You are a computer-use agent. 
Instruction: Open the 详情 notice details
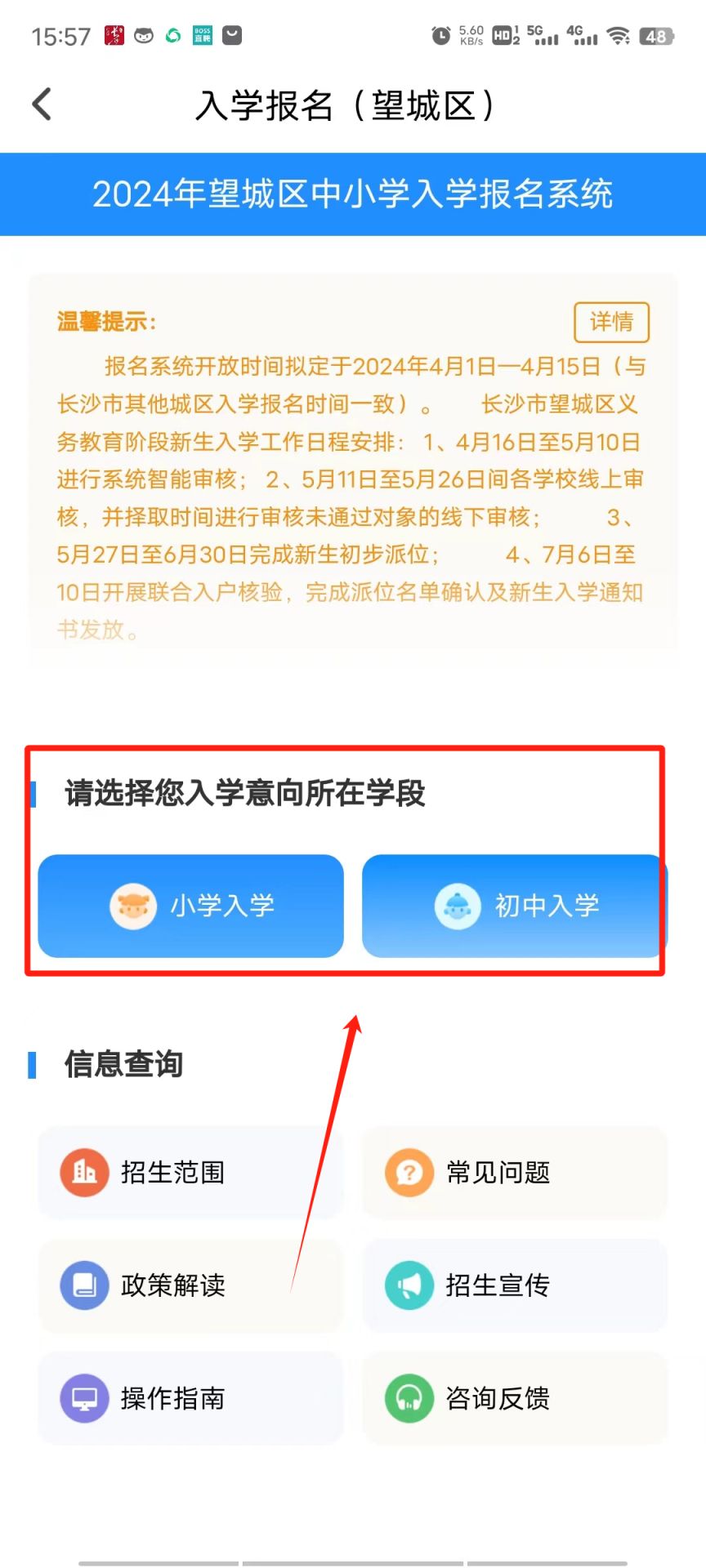611,322
